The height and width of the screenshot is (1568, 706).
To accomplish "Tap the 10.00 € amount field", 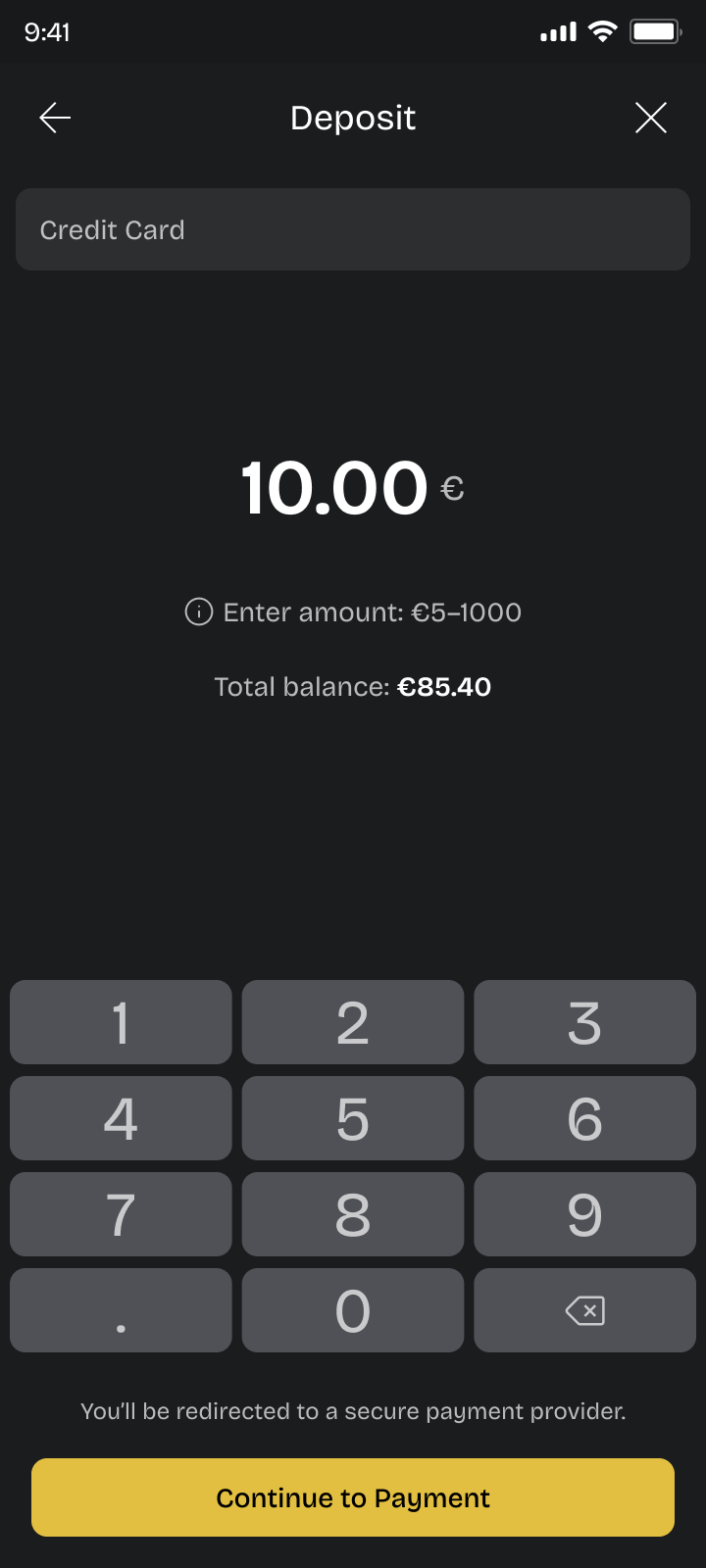I will point(351,488).
